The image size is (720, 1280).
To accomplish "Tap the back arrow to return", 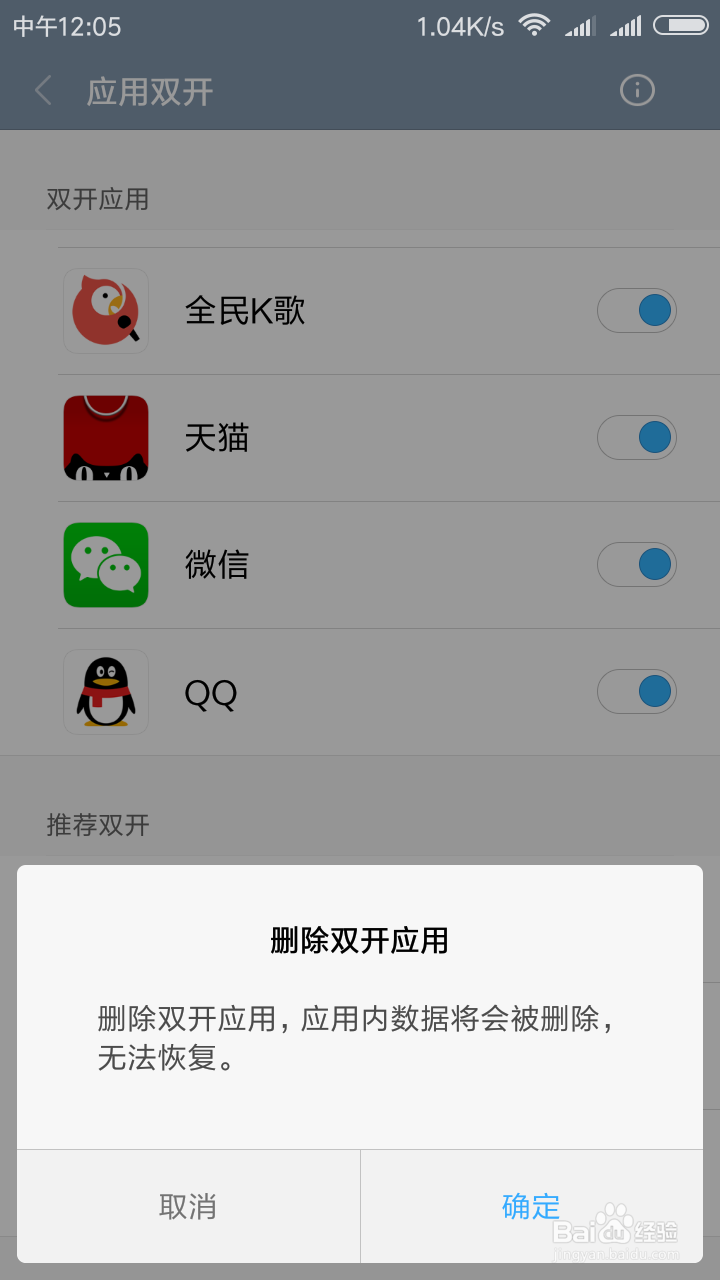I will 42,90.
